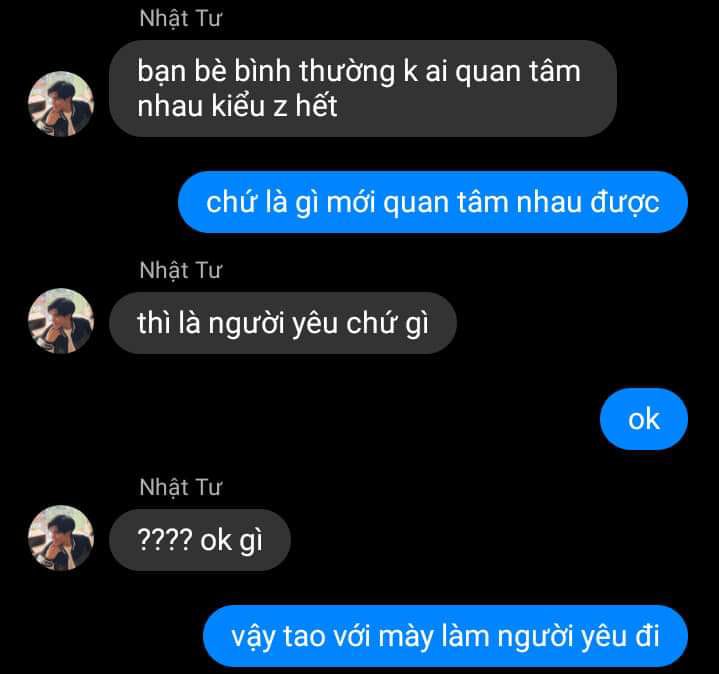Tap the sent "ok" message bubble
The image size is (719, 674).
pyautogui.click(x=644, y=418)
